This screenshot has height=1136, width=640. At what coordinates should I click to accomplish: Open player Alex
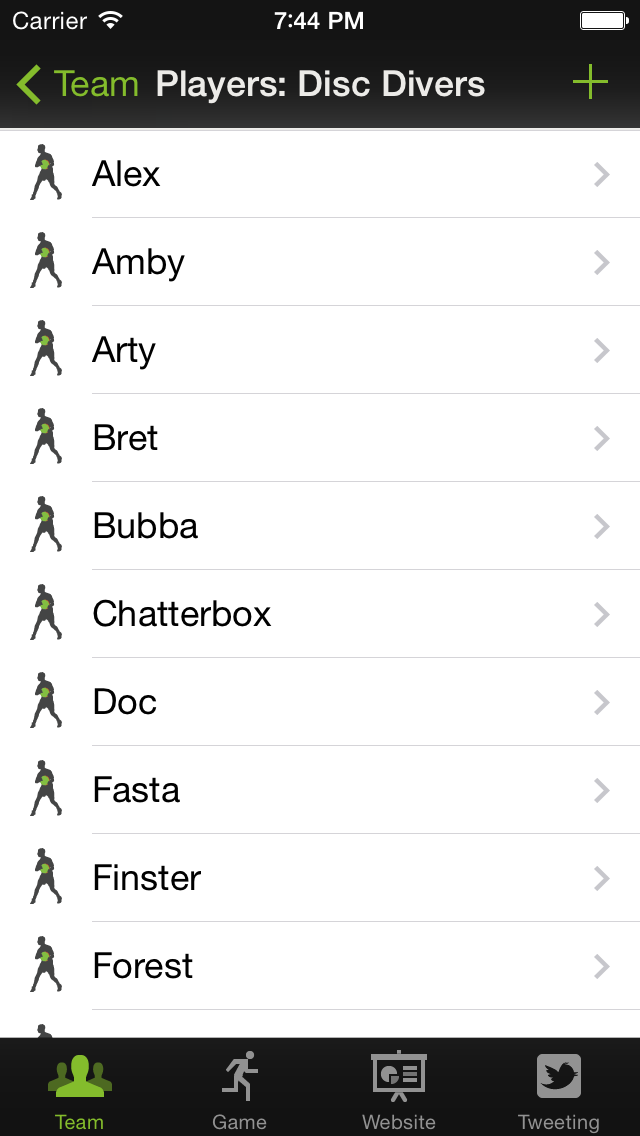(320, 174)
